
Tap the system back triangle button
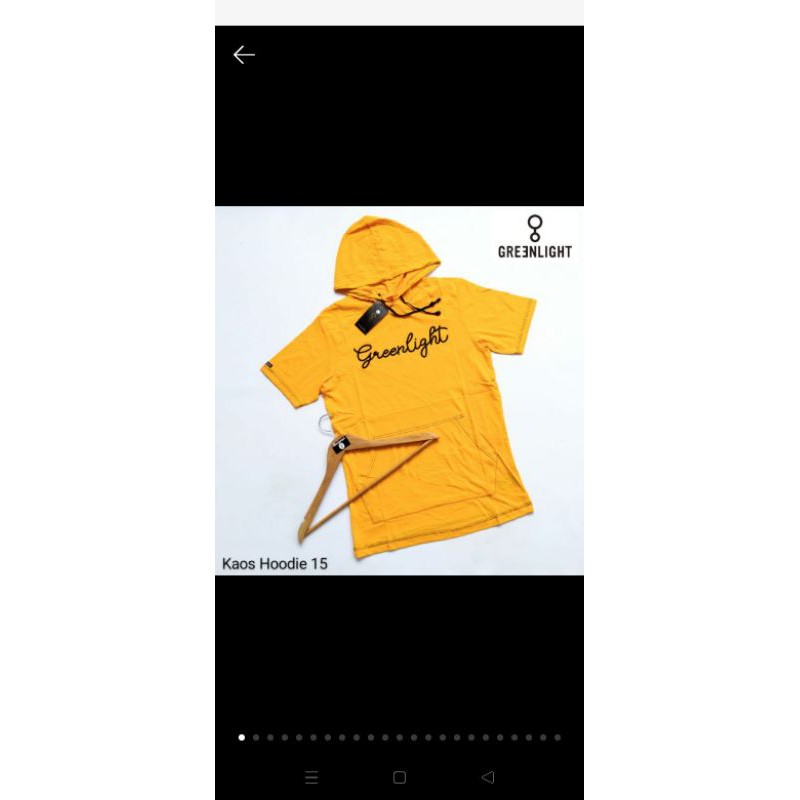coord(488,777)
